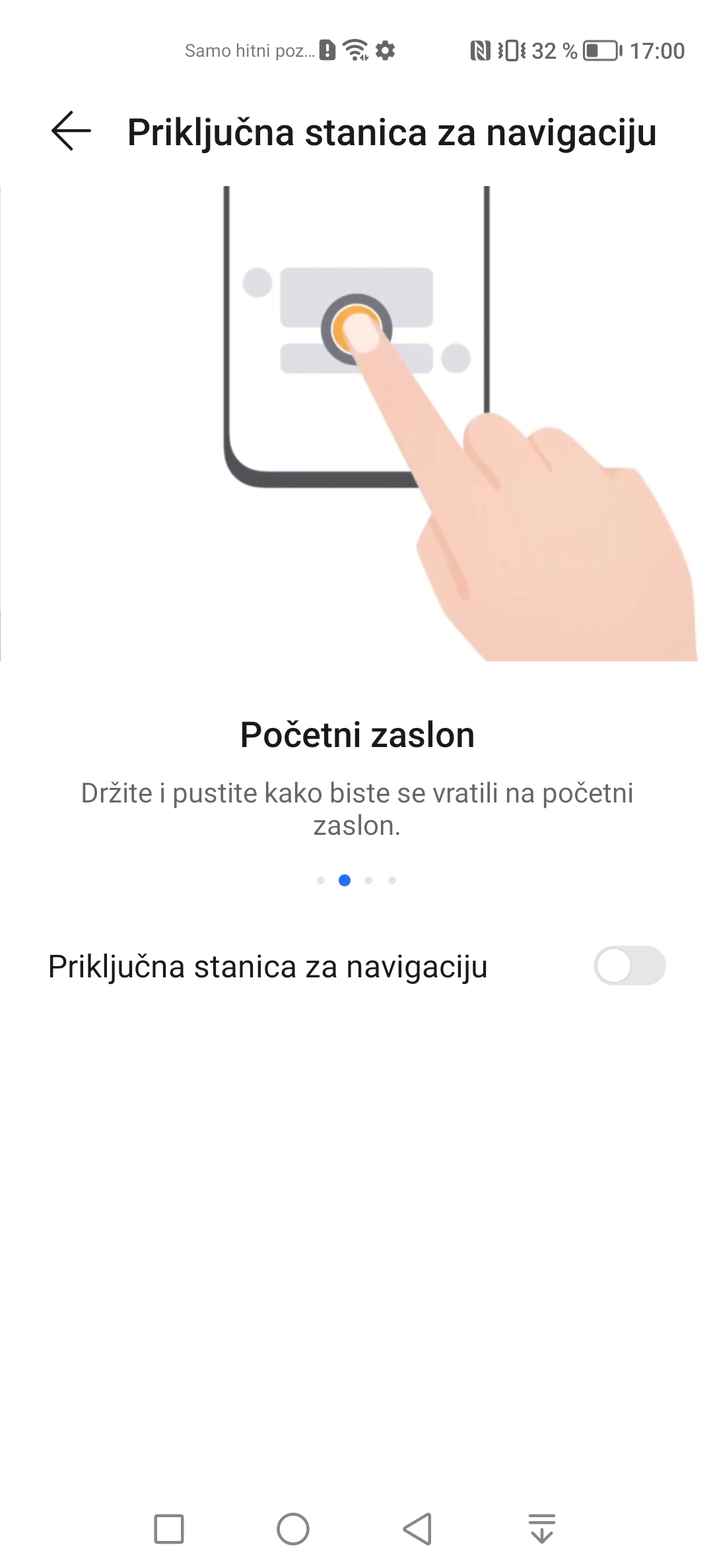The height and width of the screenshot is (1568, 713).
Task: Pull down the notification panel via the arrow button
Action: click(542, 1529)
